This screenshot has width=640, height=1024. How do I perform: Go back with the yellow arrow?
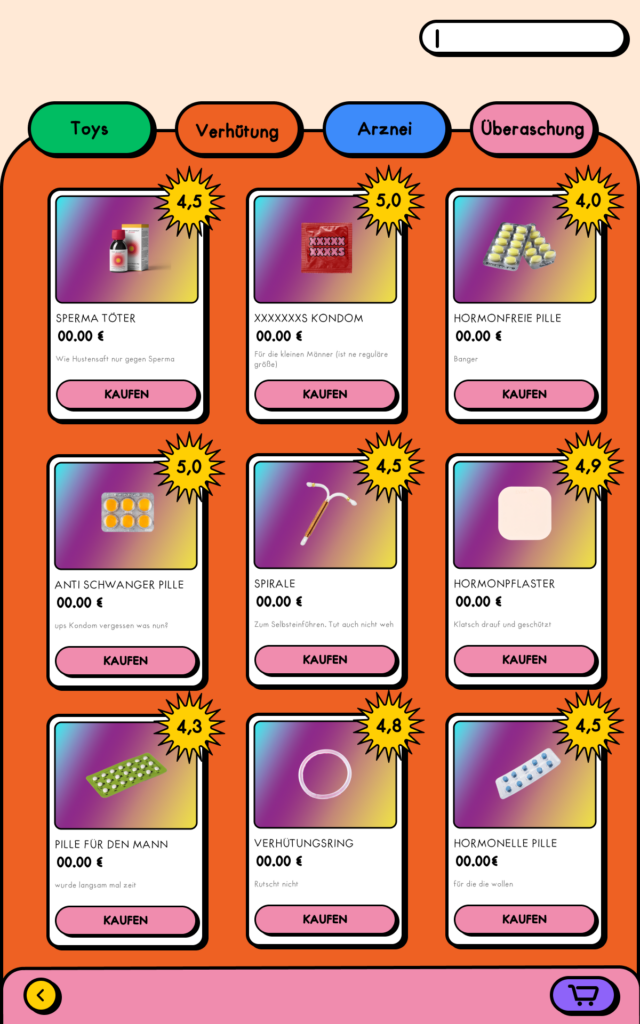42,995
